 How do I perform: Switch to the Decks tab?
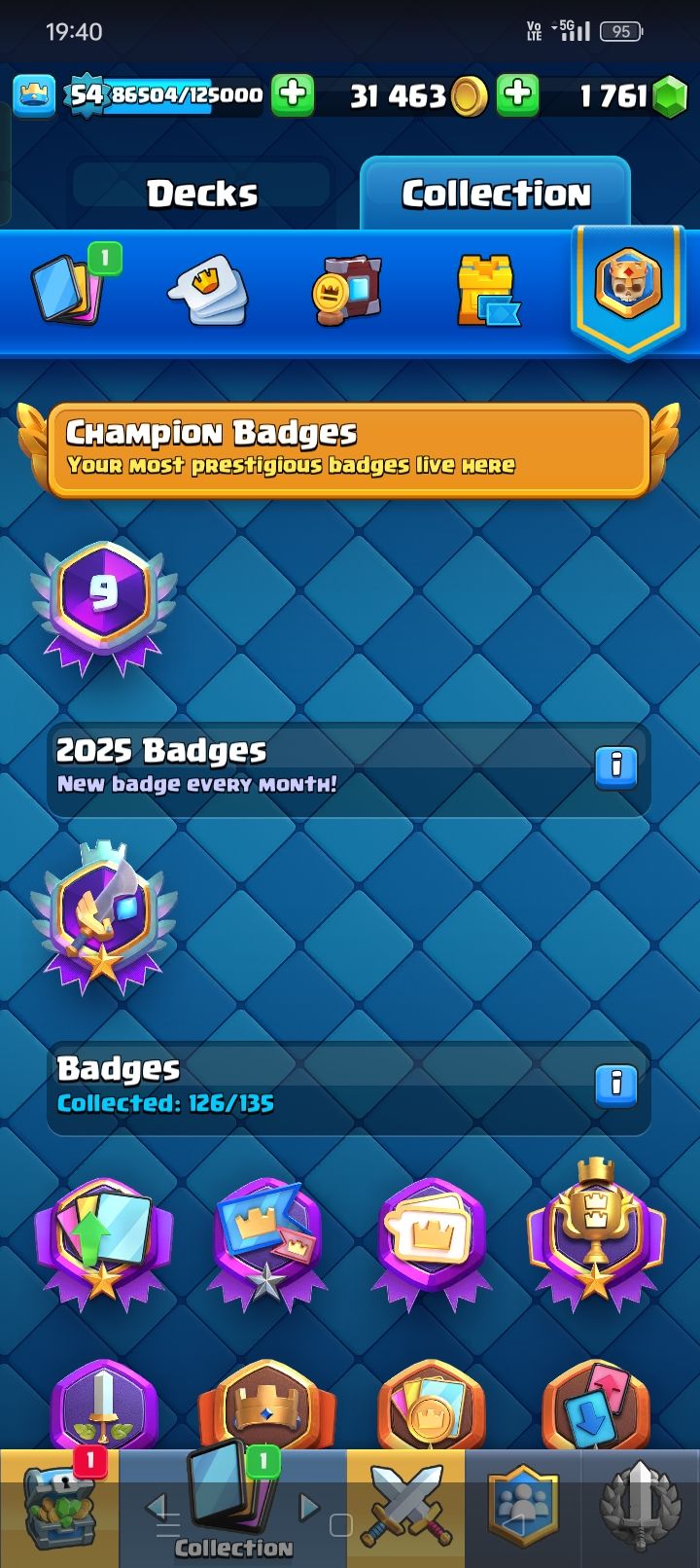202,194
